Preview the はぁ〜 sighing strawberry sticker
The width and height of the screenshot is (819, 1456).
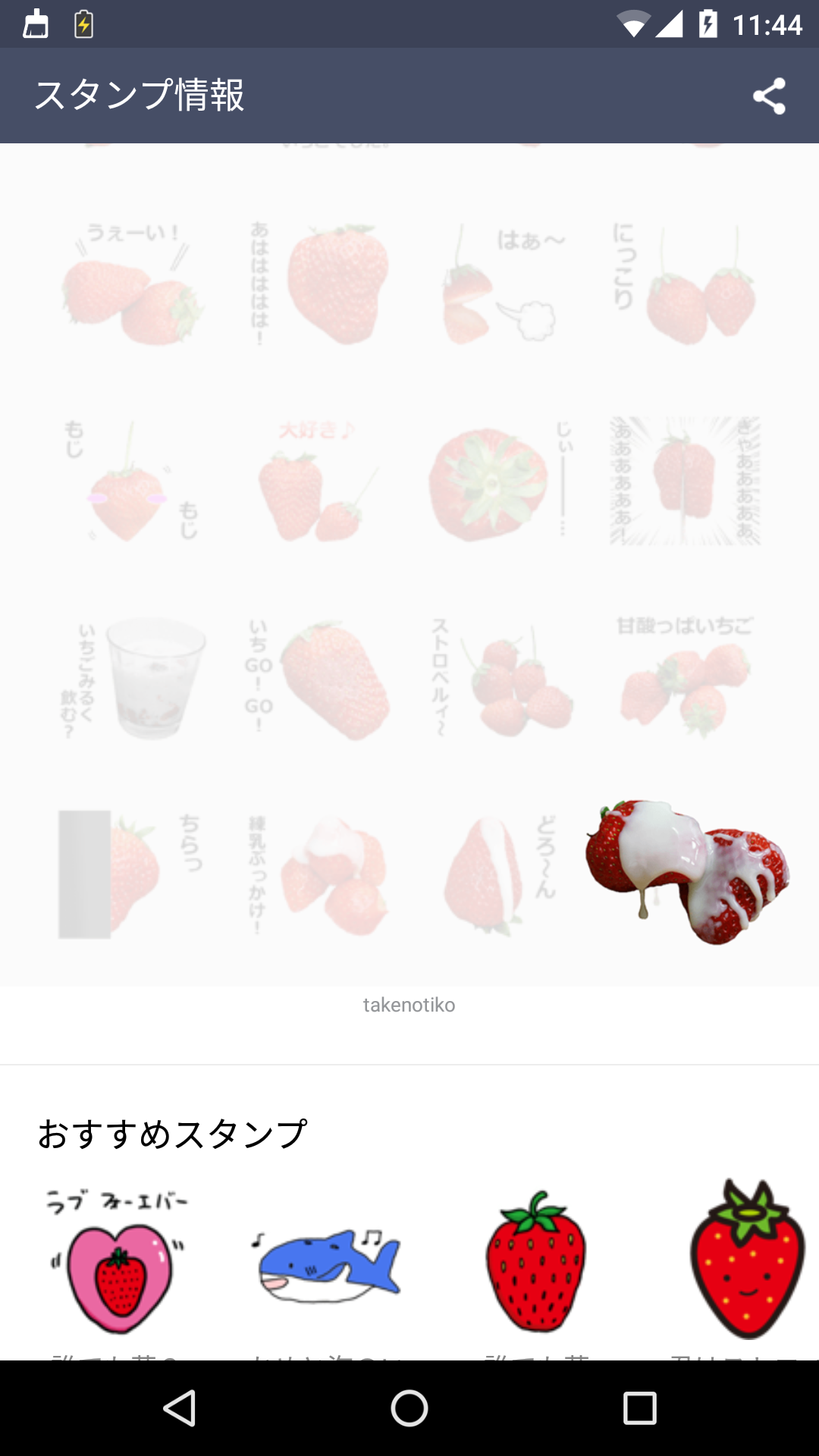click(x=500, y=284)
